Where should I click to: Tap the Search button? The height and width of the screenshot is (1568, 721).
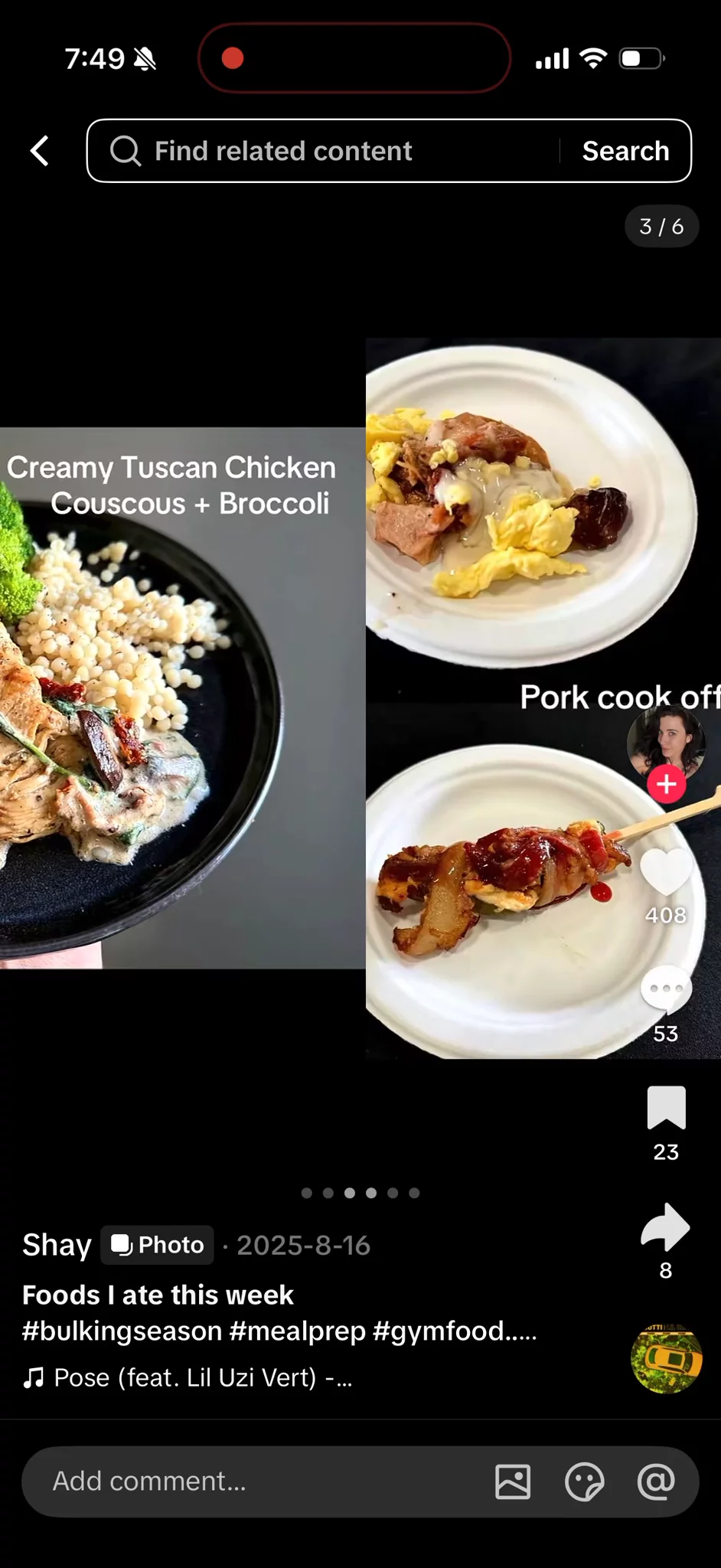click(x=625, y=151)
